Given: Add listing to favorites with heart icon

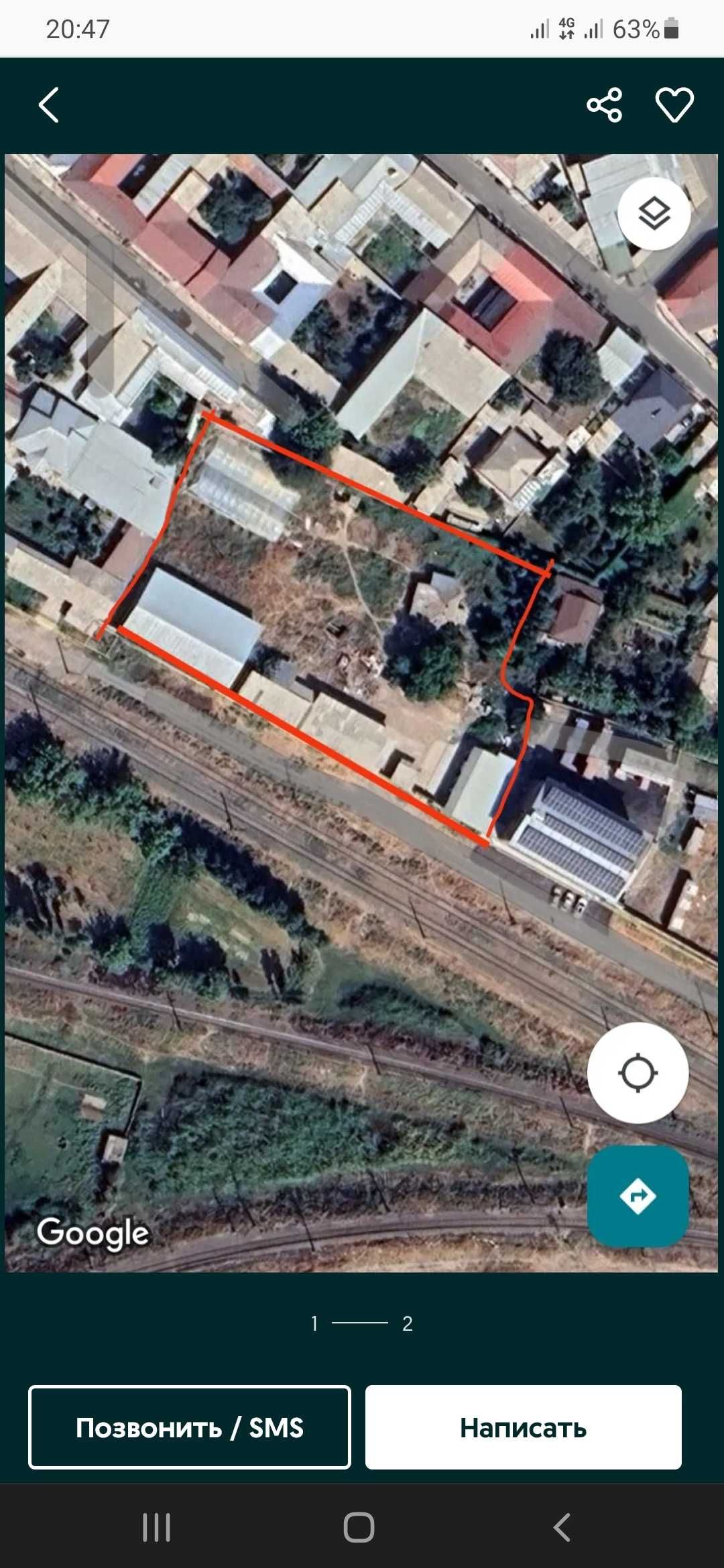Looking at the screenshot, I should pyautogui.click(x=674, y=105).
